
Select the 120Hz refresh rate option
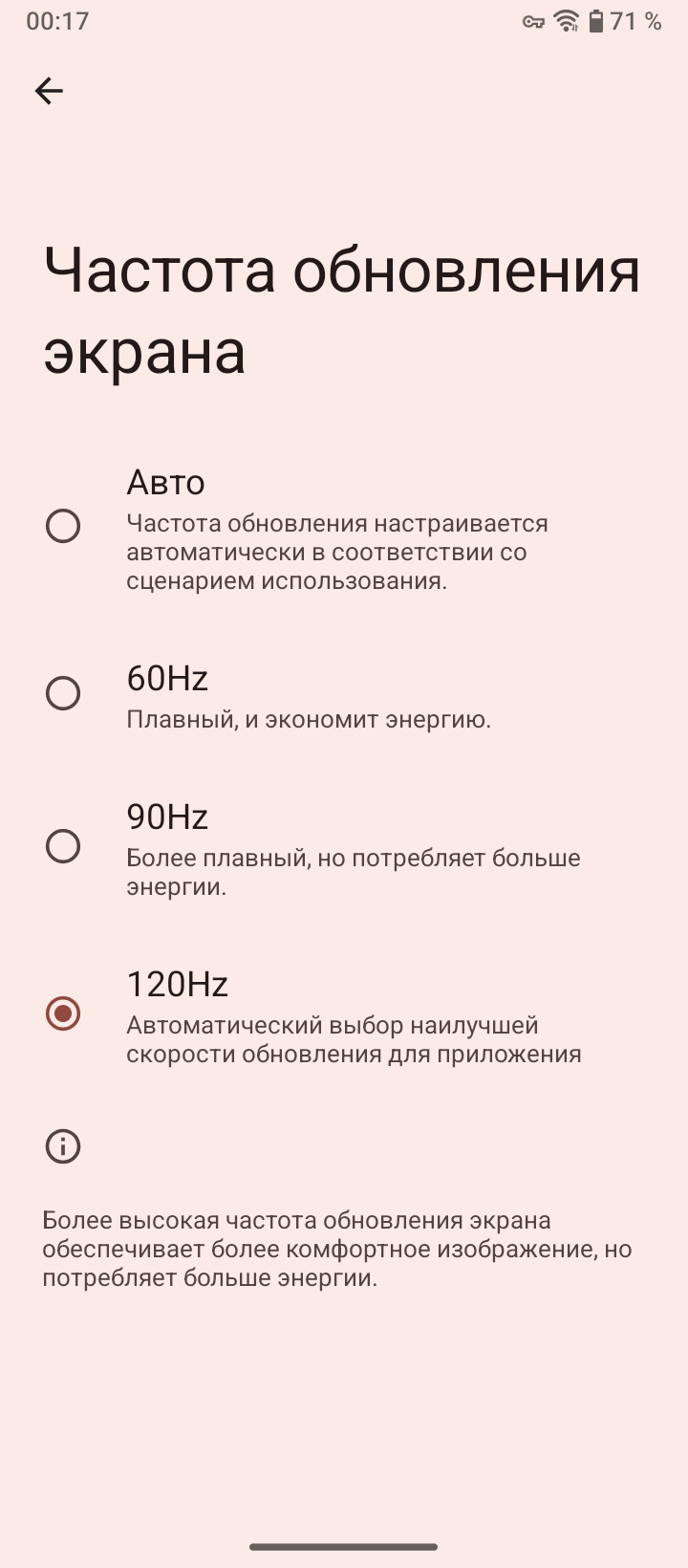pyautogui.click(x=344, y=1014)
